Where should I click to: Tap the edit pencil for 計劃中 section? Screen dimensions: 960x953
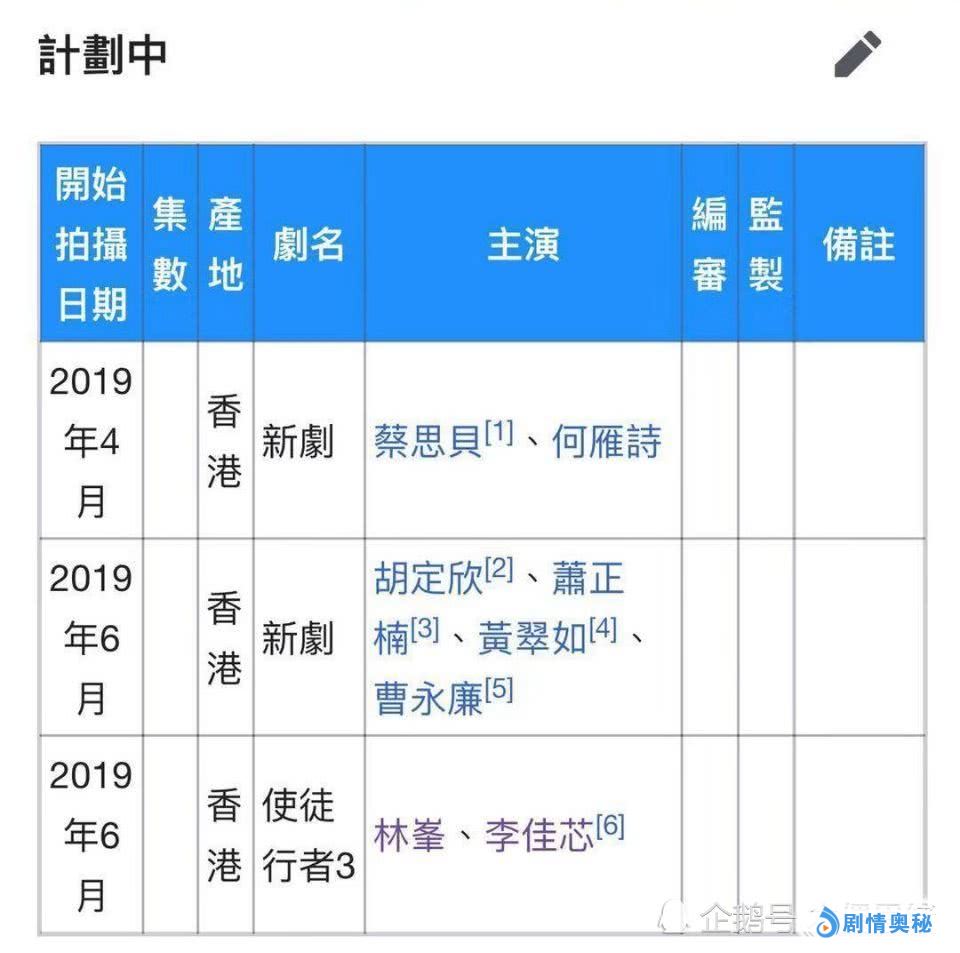point(857,54)
